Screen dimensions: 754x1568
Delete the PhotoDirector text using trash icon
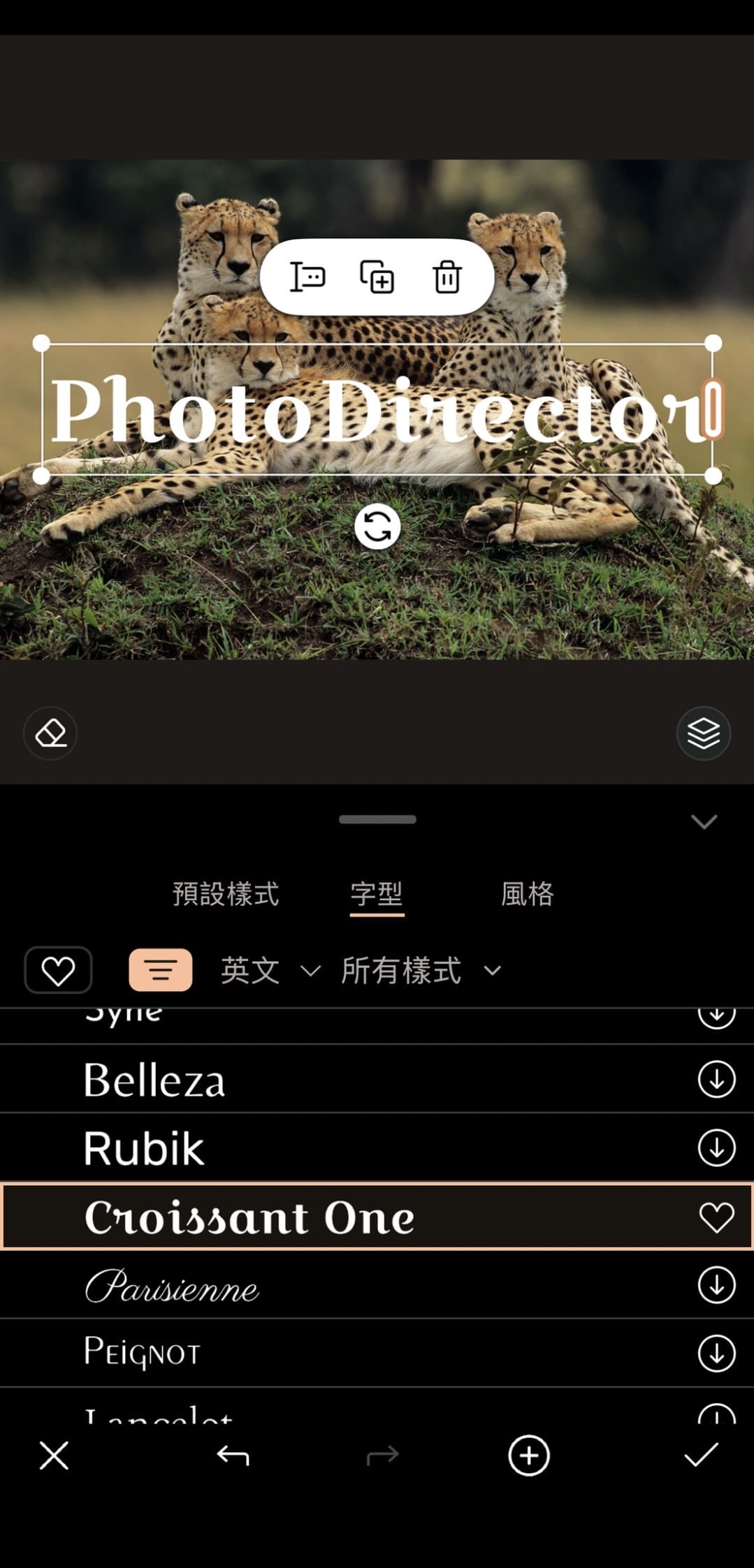pyautogui.click(x=447, y=277)
